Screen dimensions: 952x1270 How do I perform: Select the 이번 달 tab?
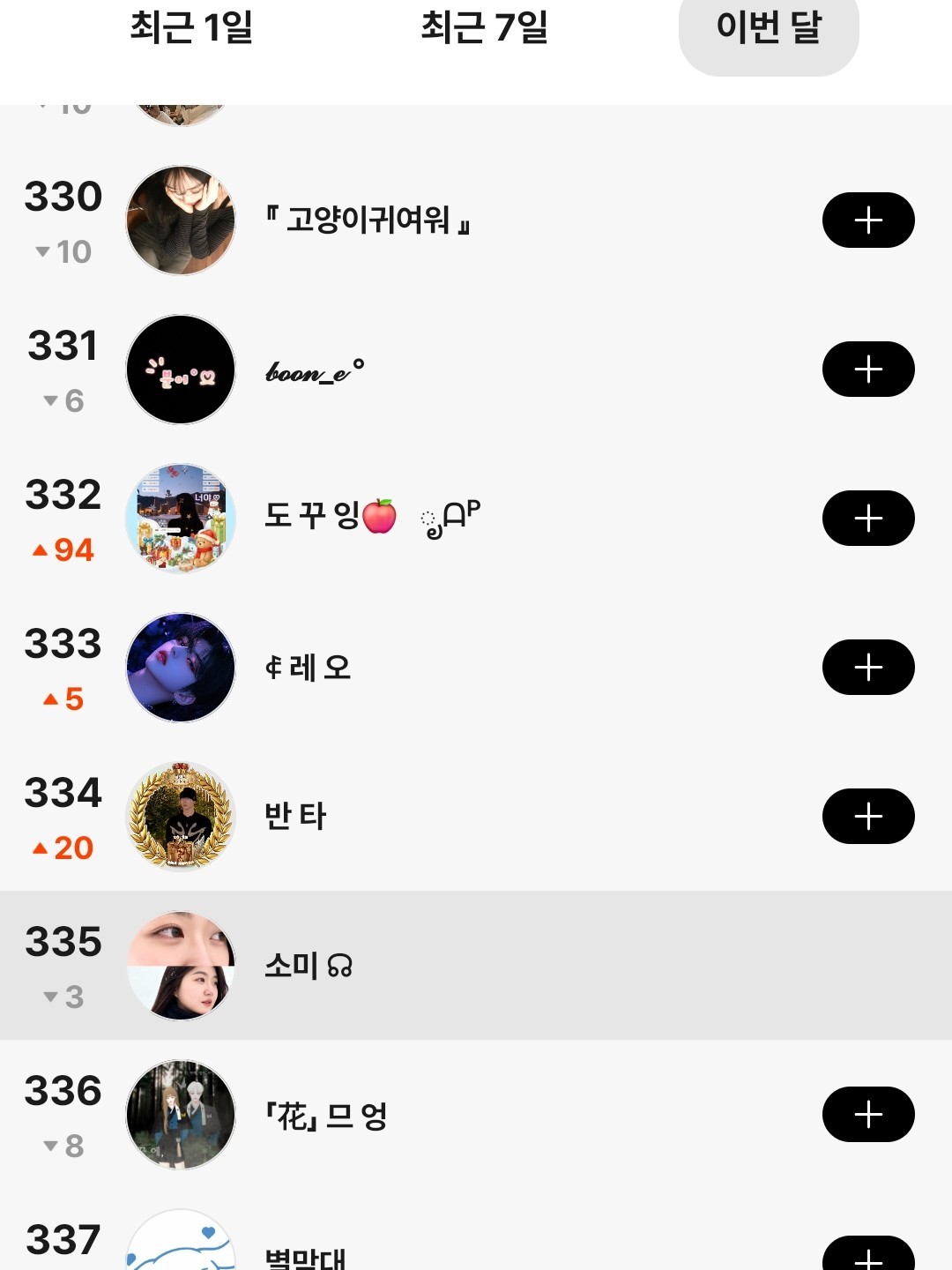coord(769,29)
